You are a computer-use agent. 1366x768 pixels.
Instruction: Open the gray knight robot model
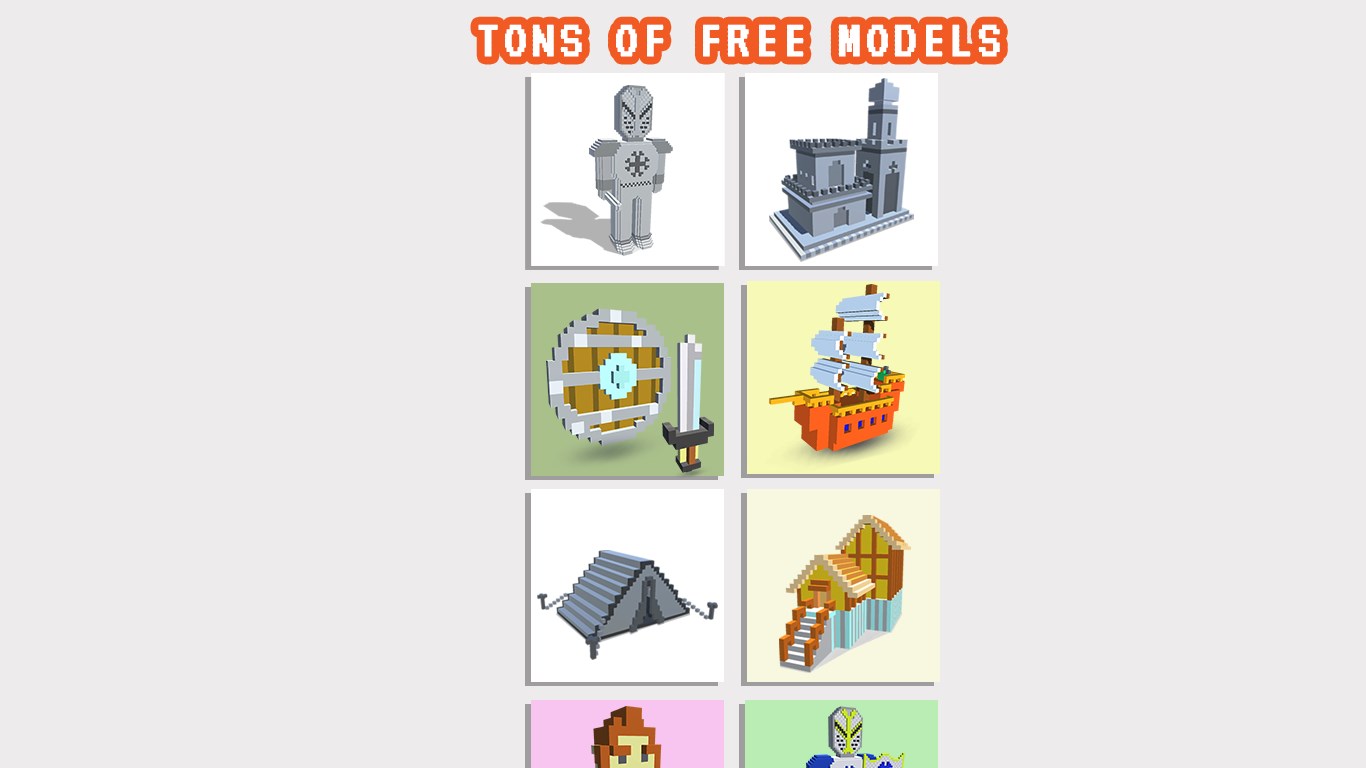click(x=625, y=170)
